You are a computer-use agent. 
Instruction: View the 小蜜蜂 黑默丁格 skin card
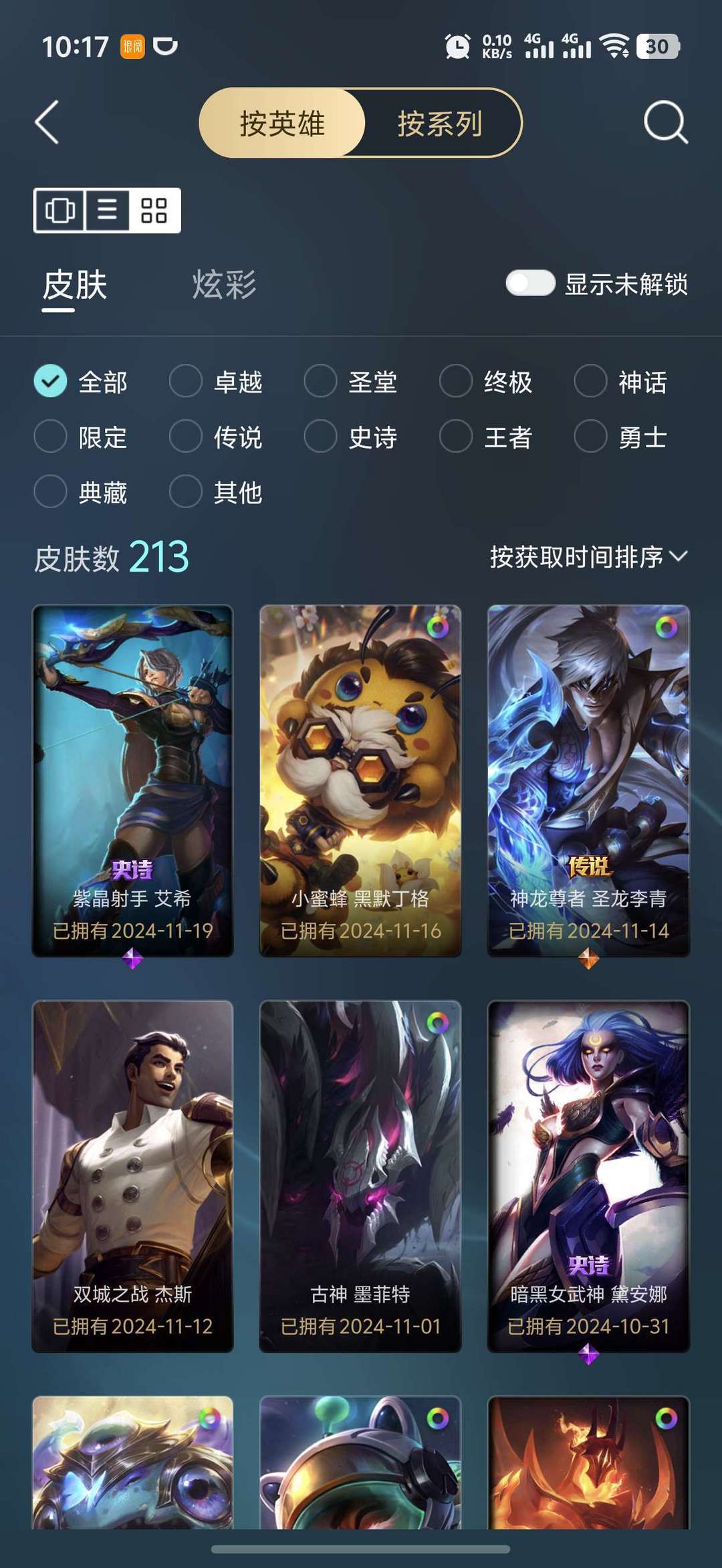(360, 781)
